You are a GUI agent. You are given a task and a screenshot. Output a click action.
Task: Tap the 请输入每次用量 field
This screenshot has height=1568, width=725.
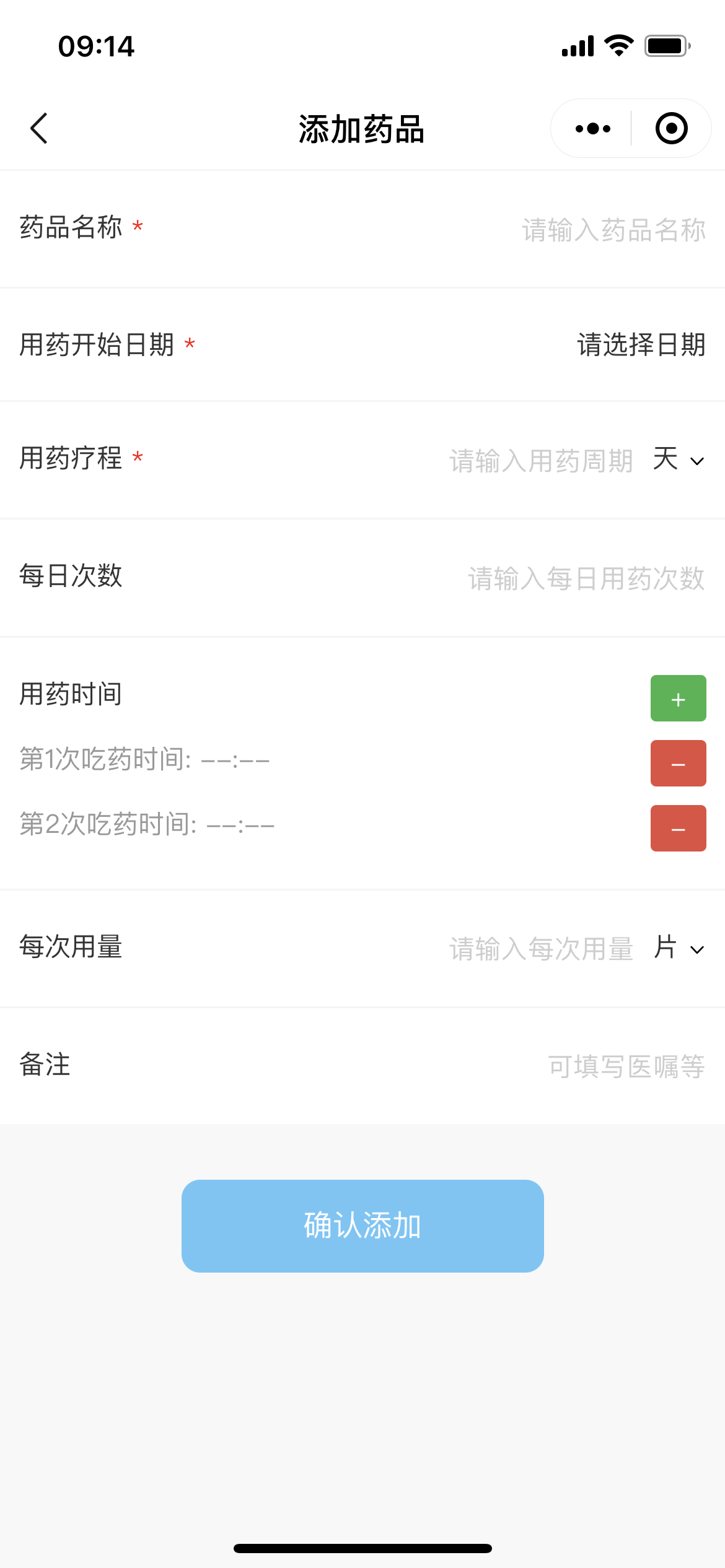(x=540, y=949)
